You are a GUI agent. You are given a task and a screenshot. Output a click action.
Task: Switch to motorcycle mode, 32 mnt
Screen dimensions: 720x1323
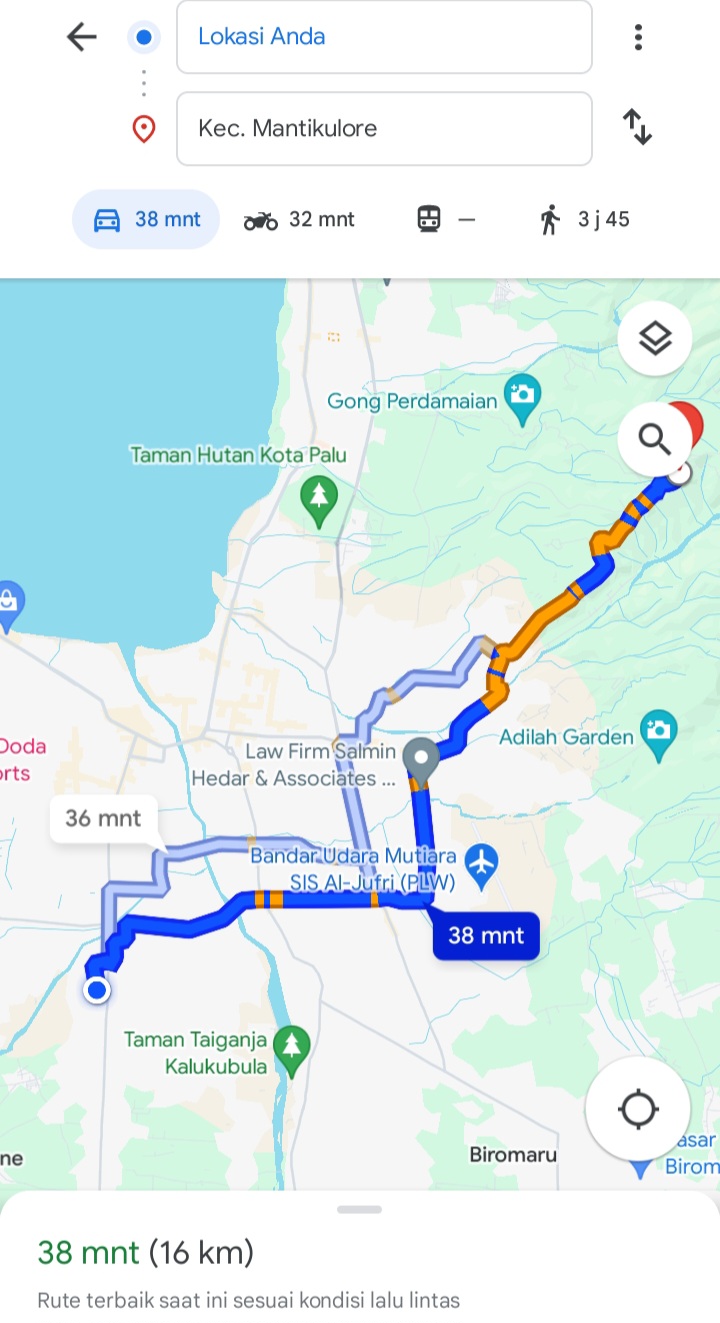point(299,219)
